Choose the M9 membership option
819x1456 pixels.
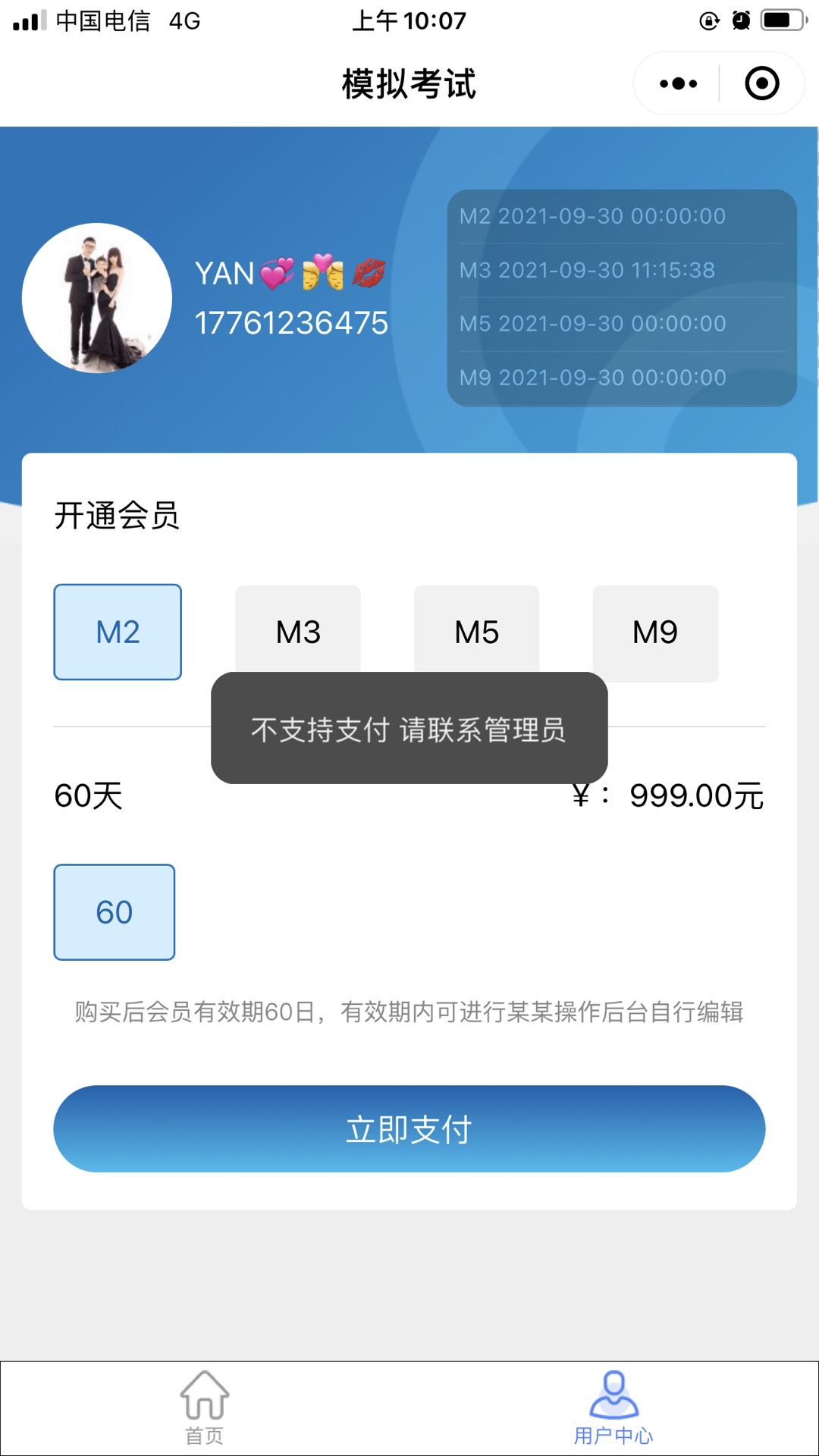[x=655, y=631]
